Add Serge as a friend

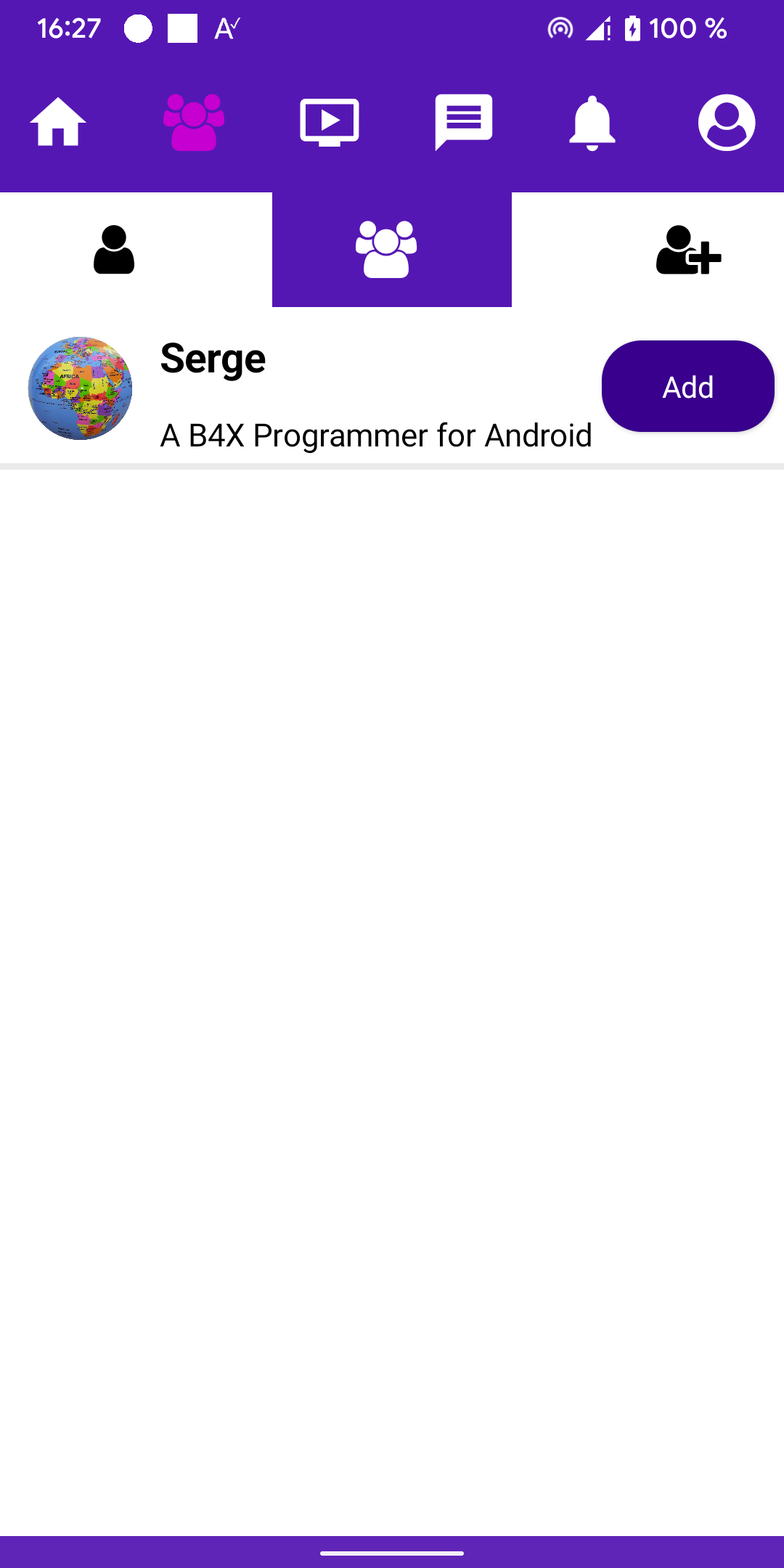point(687,386)
